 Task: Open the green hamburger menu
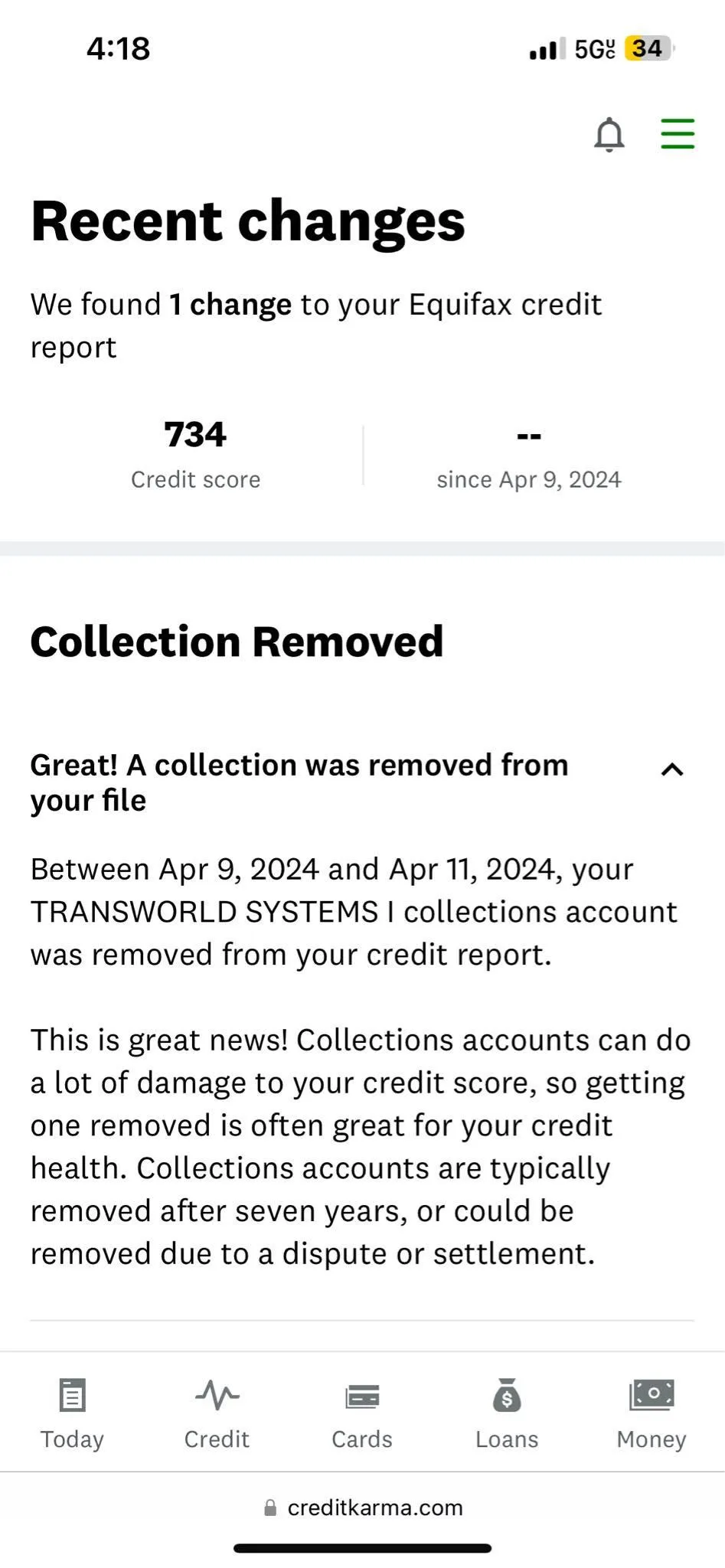(678, 134)
